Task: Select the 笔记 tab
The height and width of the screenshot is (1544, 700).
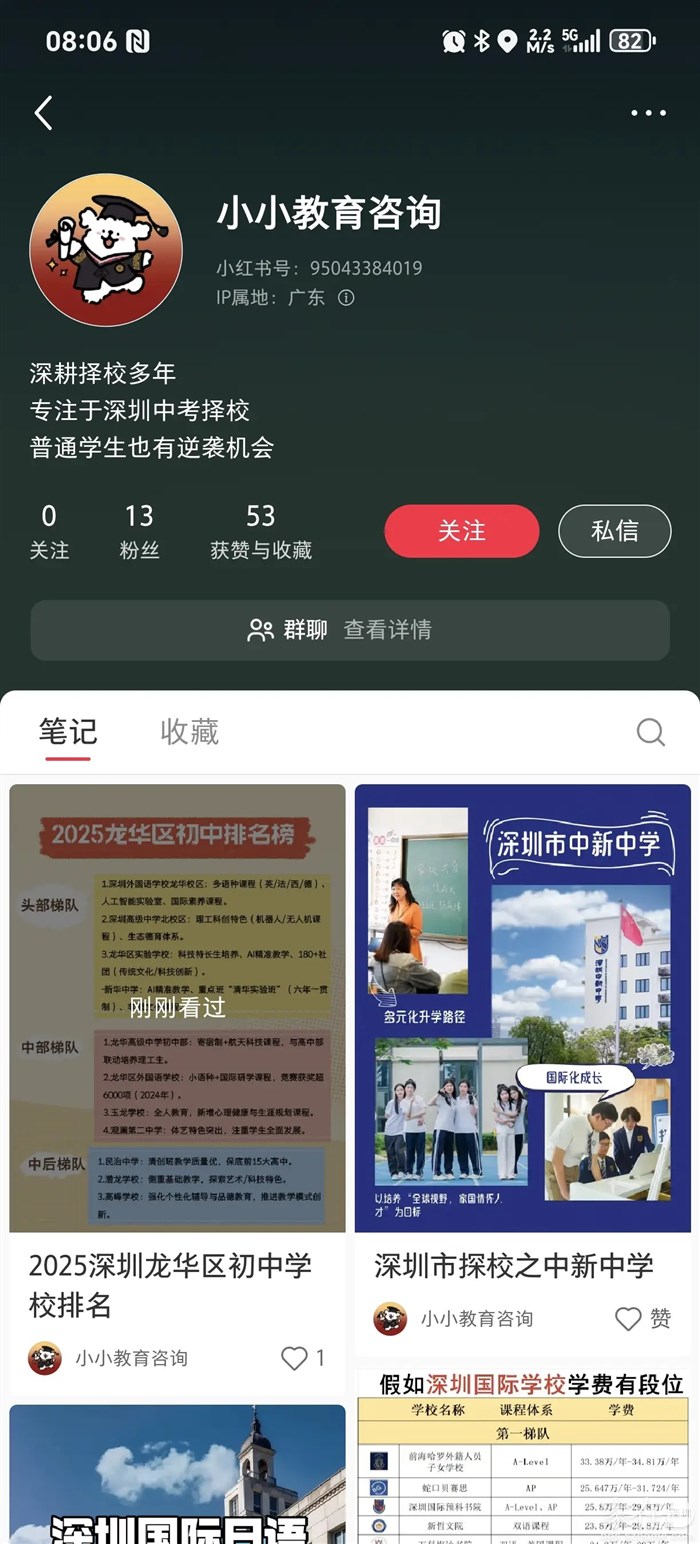Action: 68,732
